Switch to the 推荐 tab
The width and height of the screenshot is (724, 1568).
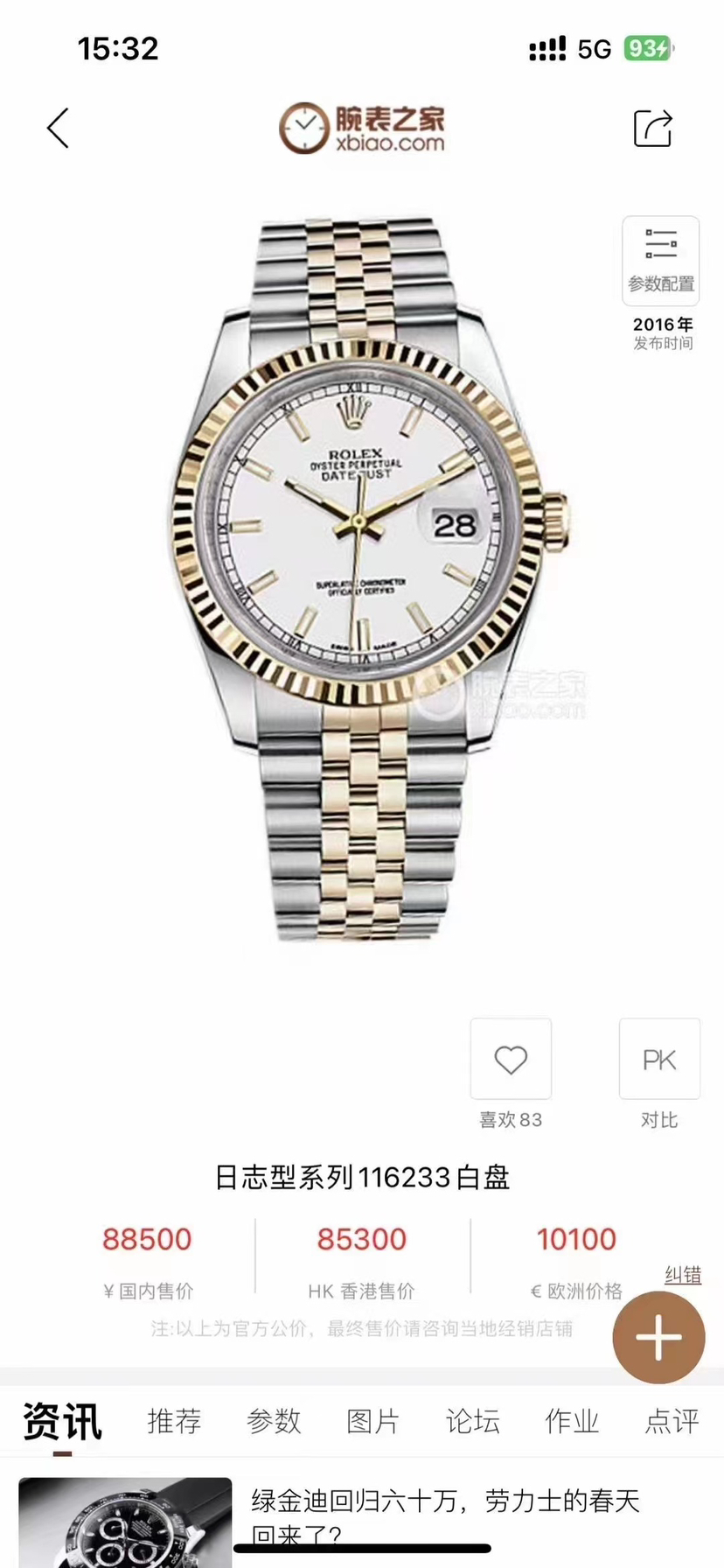(174, 1421)
